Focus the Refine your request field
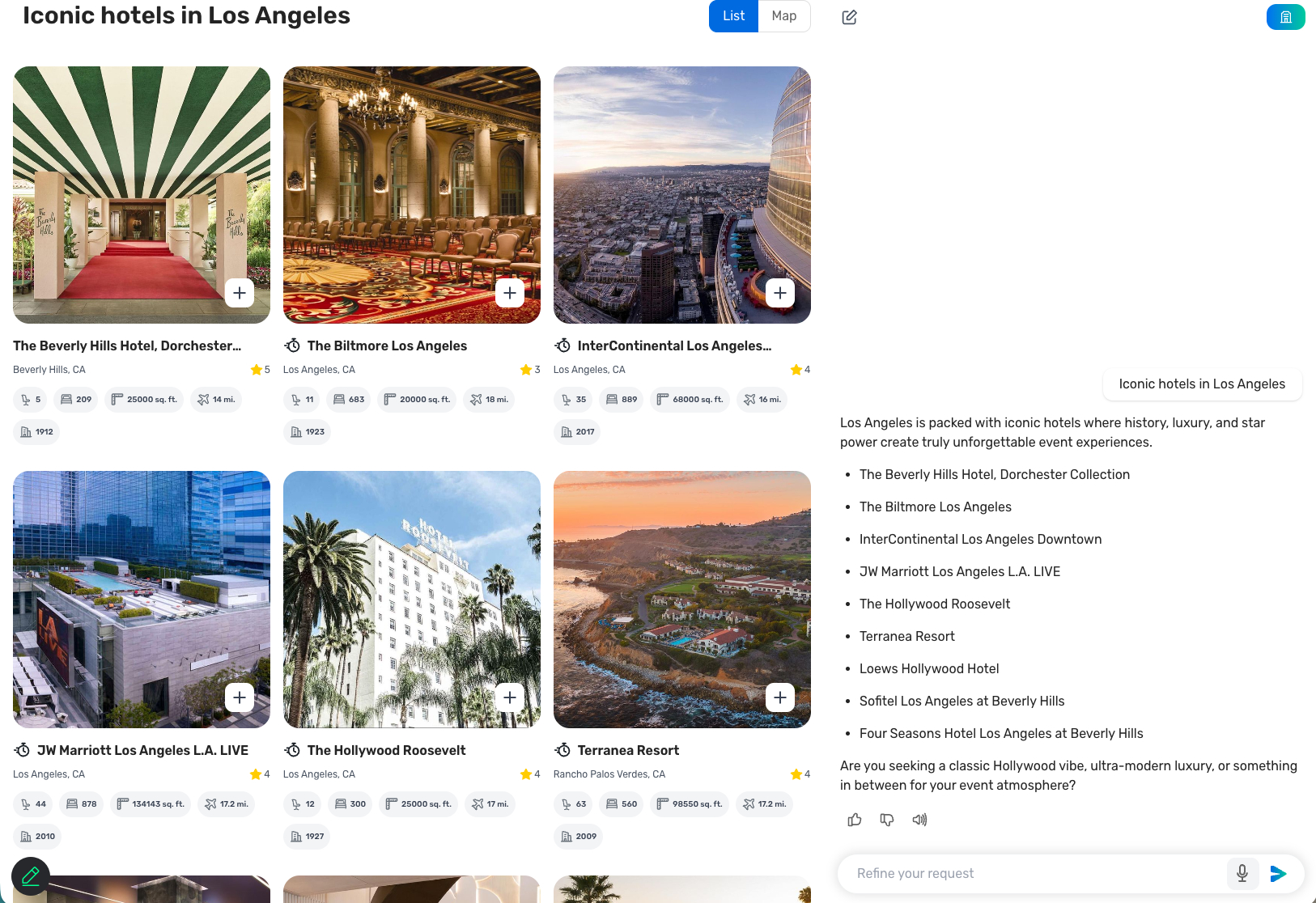 coord(1028,873)
